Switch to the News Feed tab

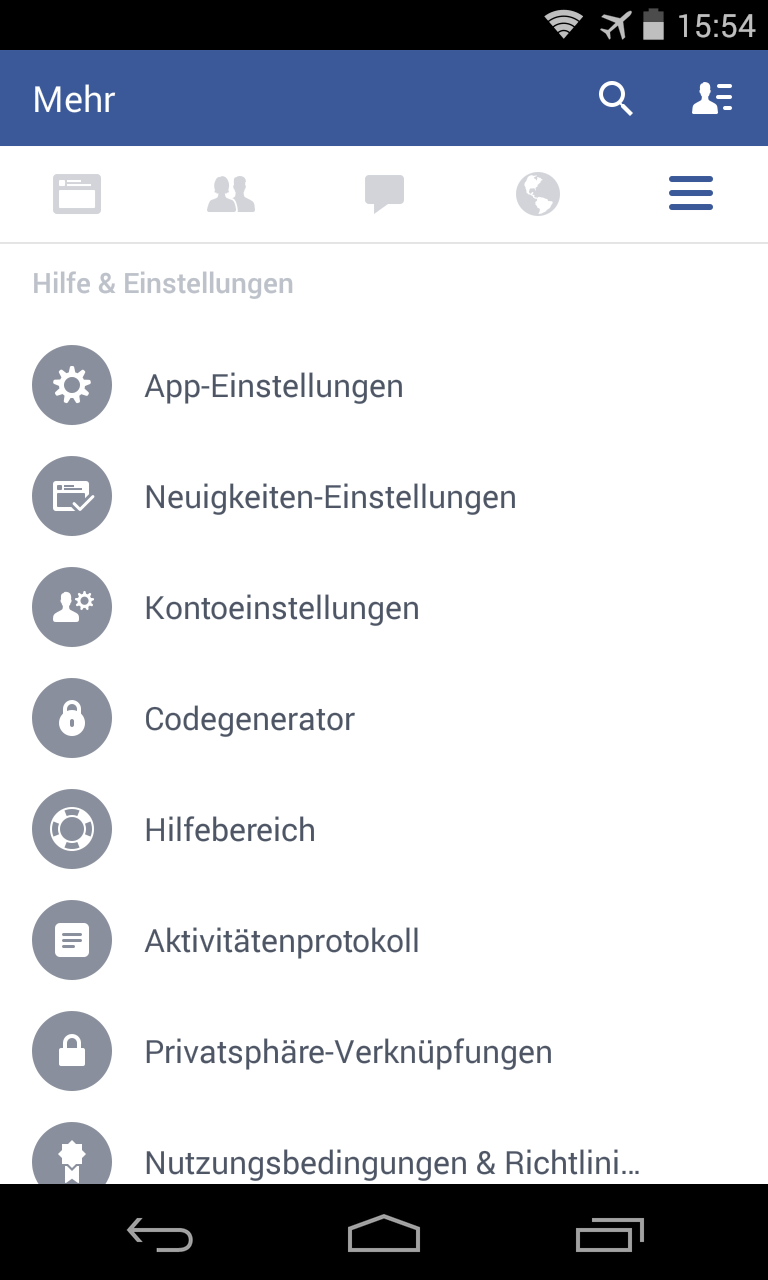coord(77,194)
